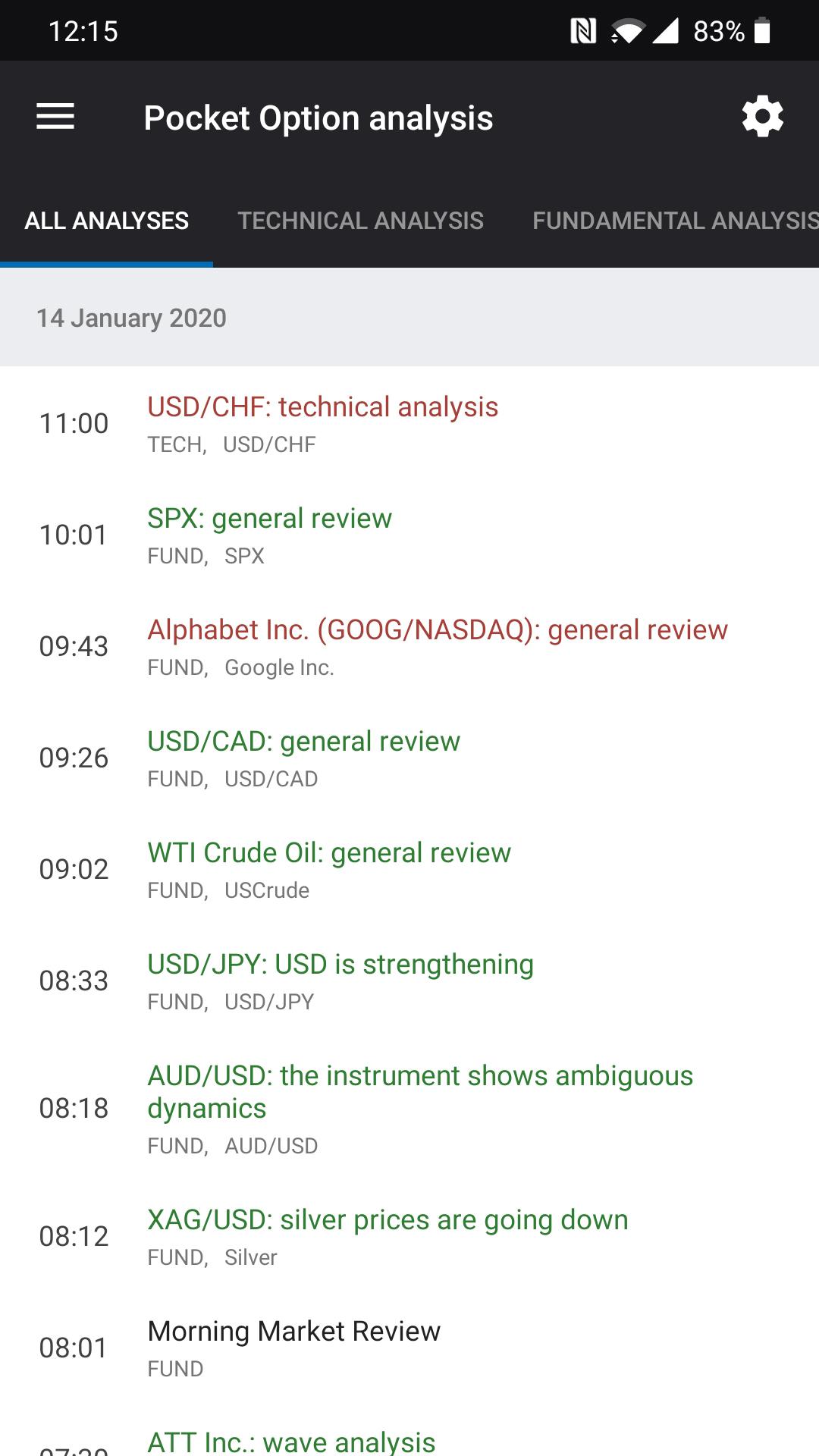Open USD/CHF technical analysis article

(x=409, y=422)
